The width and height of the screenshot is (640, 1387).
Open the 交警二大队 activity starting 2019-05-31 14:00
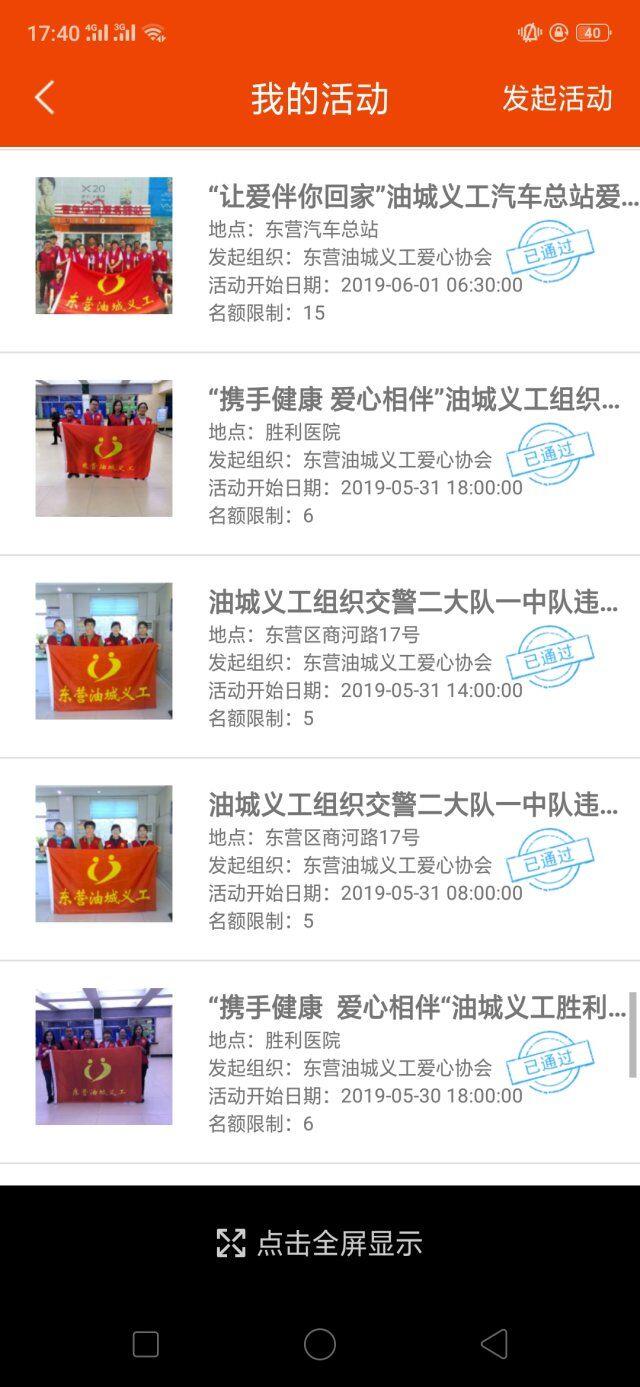(x=320, y=657)
